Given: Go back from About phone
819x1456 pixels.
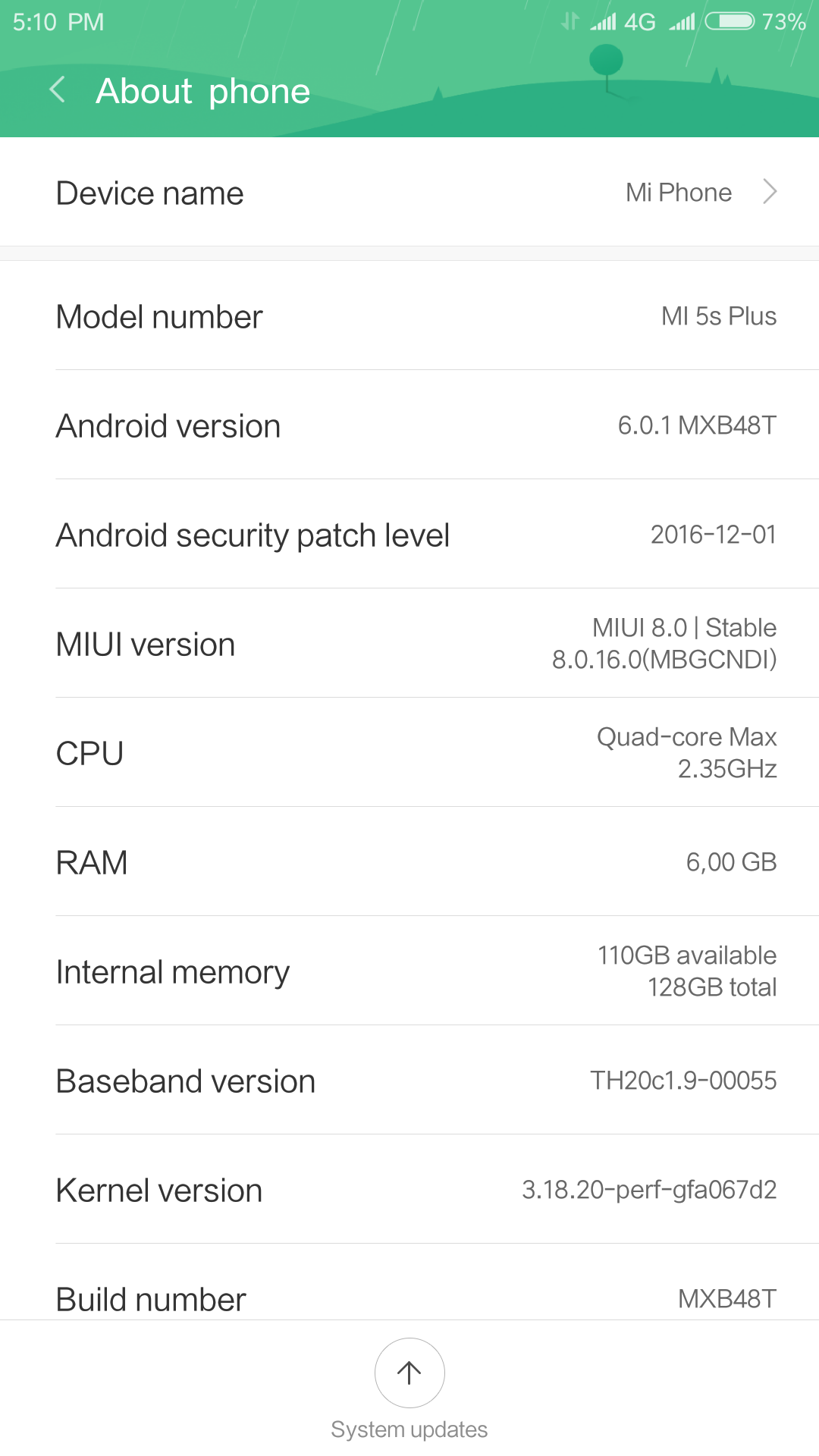Looking at the screenshot, I should tap(58, 90).
